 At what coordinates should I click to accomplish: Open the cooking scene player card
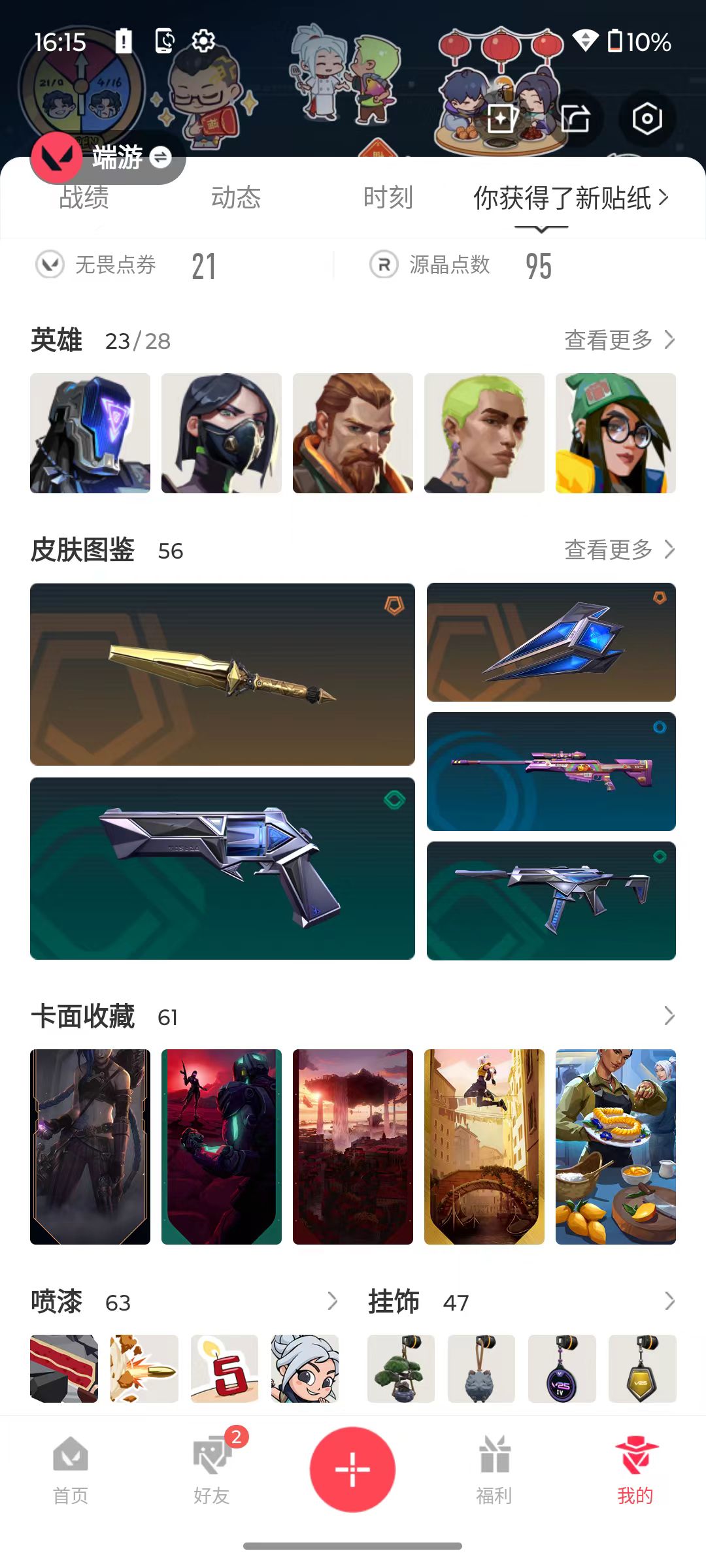(x=615, y=1146)
